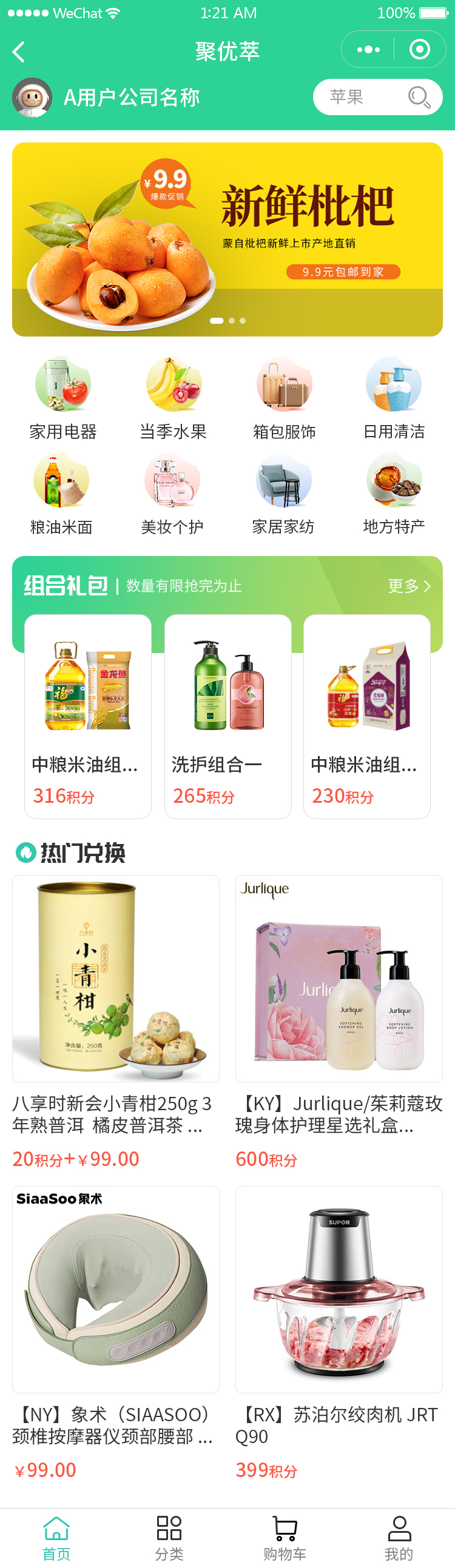Image resolution: width=455 pixels, height=1568 pixels.
Task: Open the 新鲜枇杷 promotion banner
Action: pos(227,240)
